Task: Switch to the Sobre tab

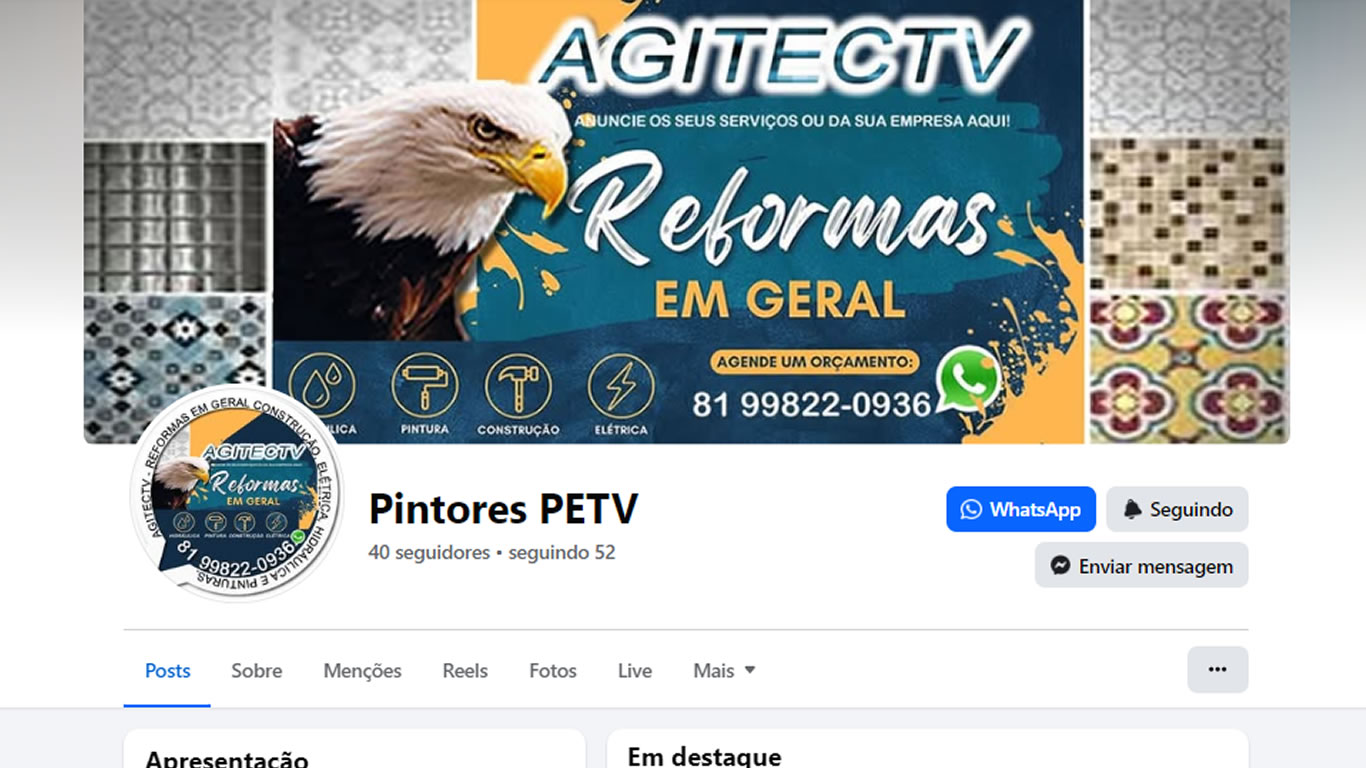Action: (256, 671)
